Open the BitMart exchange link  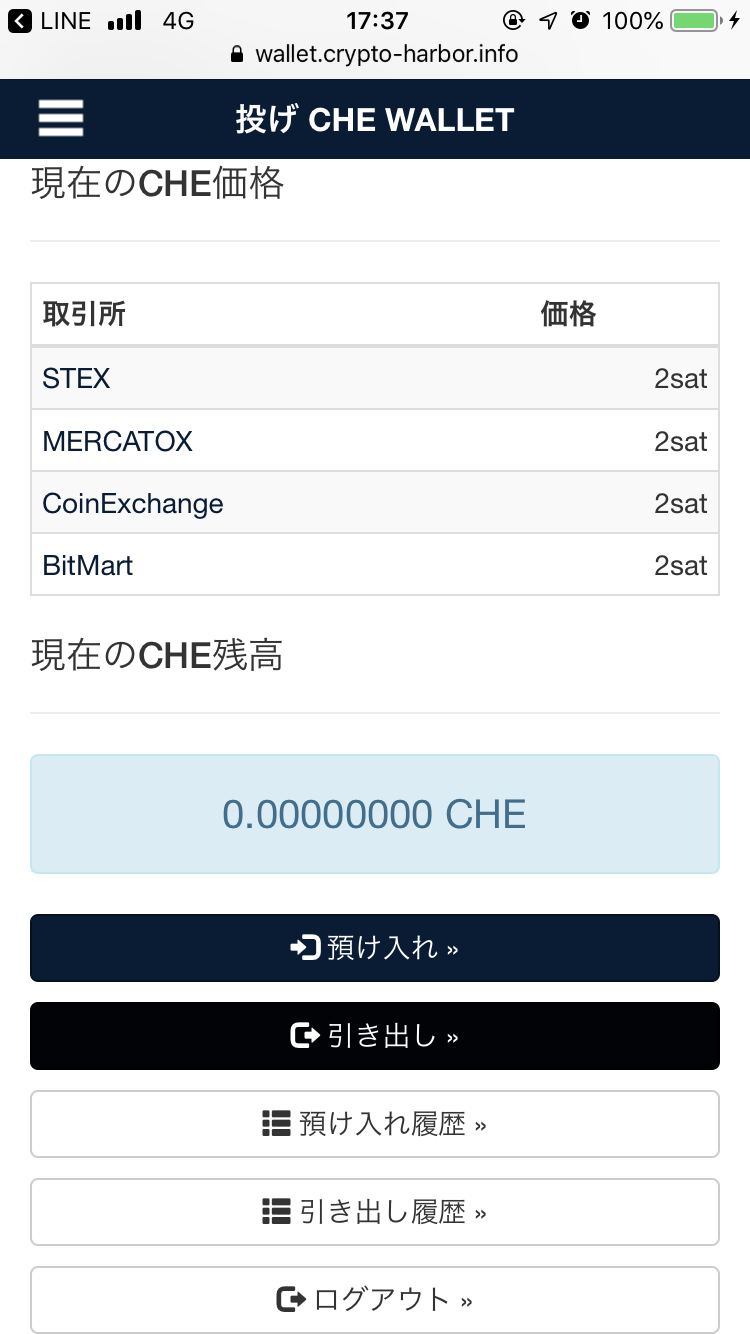(x=87, y=565)
